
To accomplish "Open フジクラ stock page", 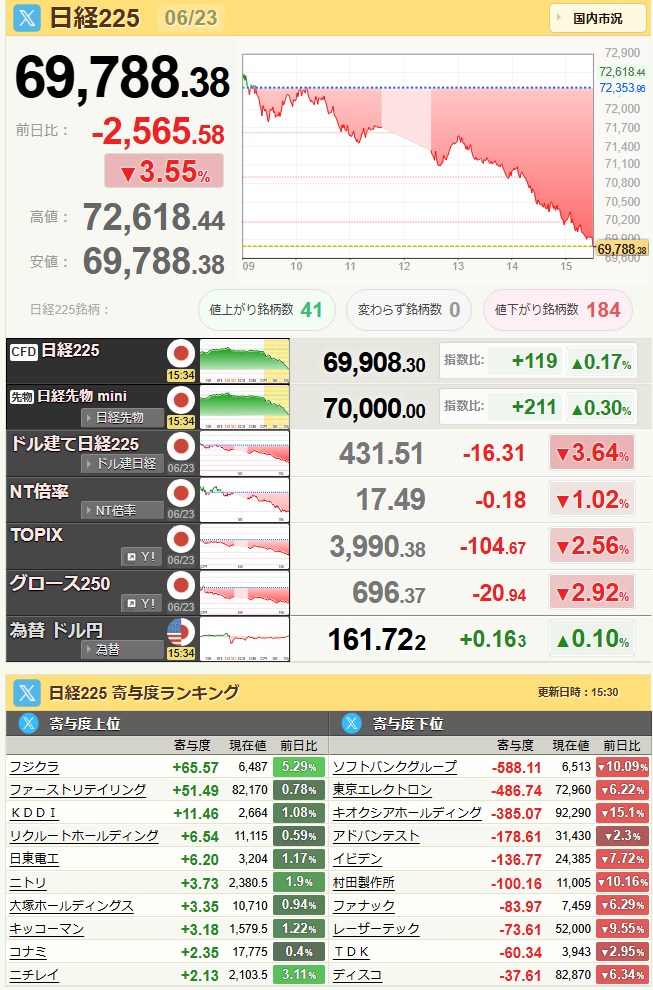I will (x=34, y=767).
